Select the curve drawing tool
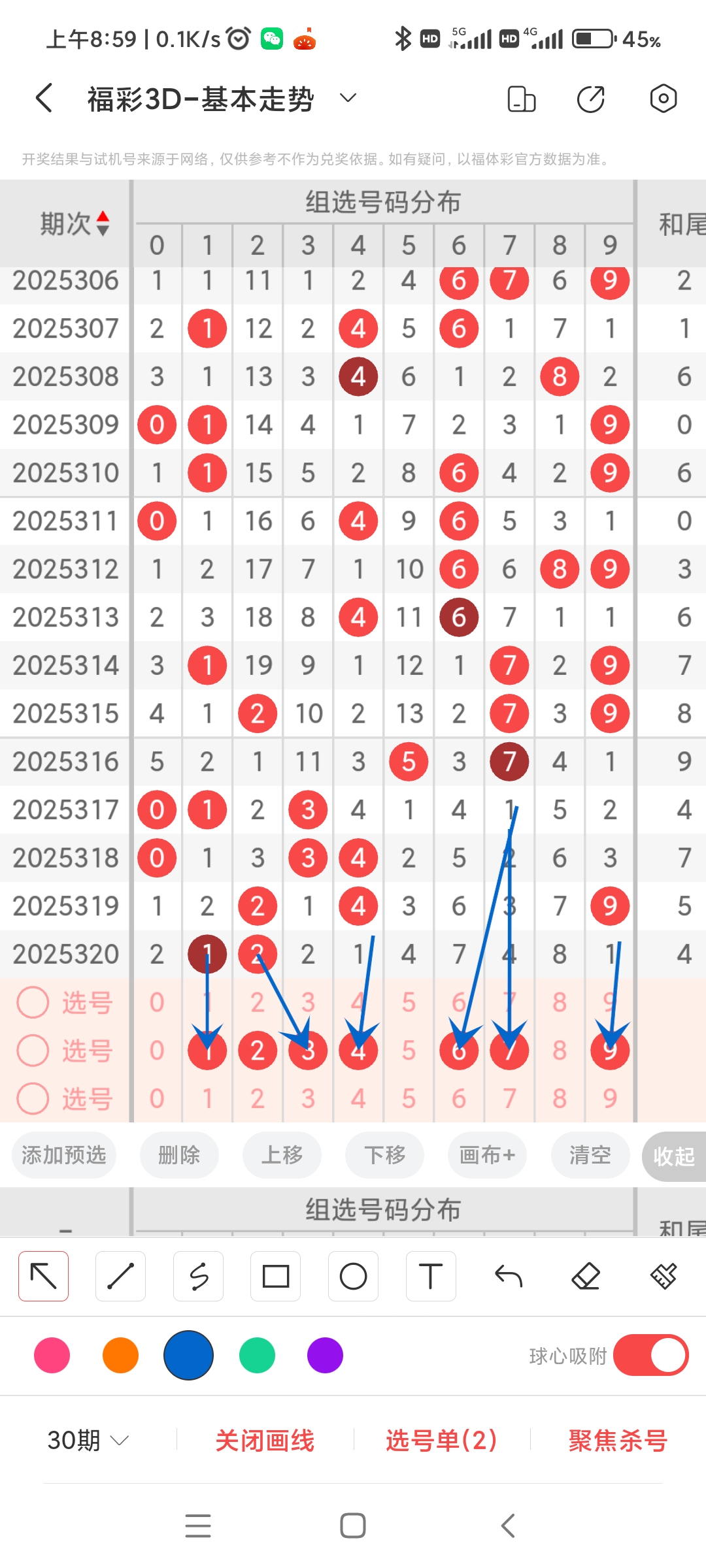This screenshot has width=706, height=1568. click(198, 1276)
